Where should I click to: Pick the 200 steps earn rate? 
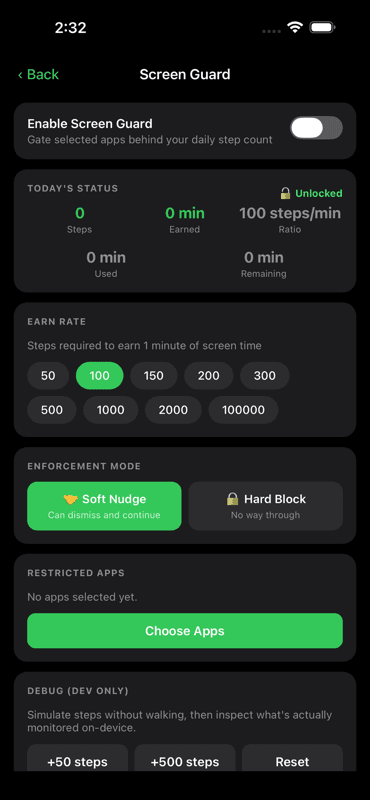click(x=209, y=376)
